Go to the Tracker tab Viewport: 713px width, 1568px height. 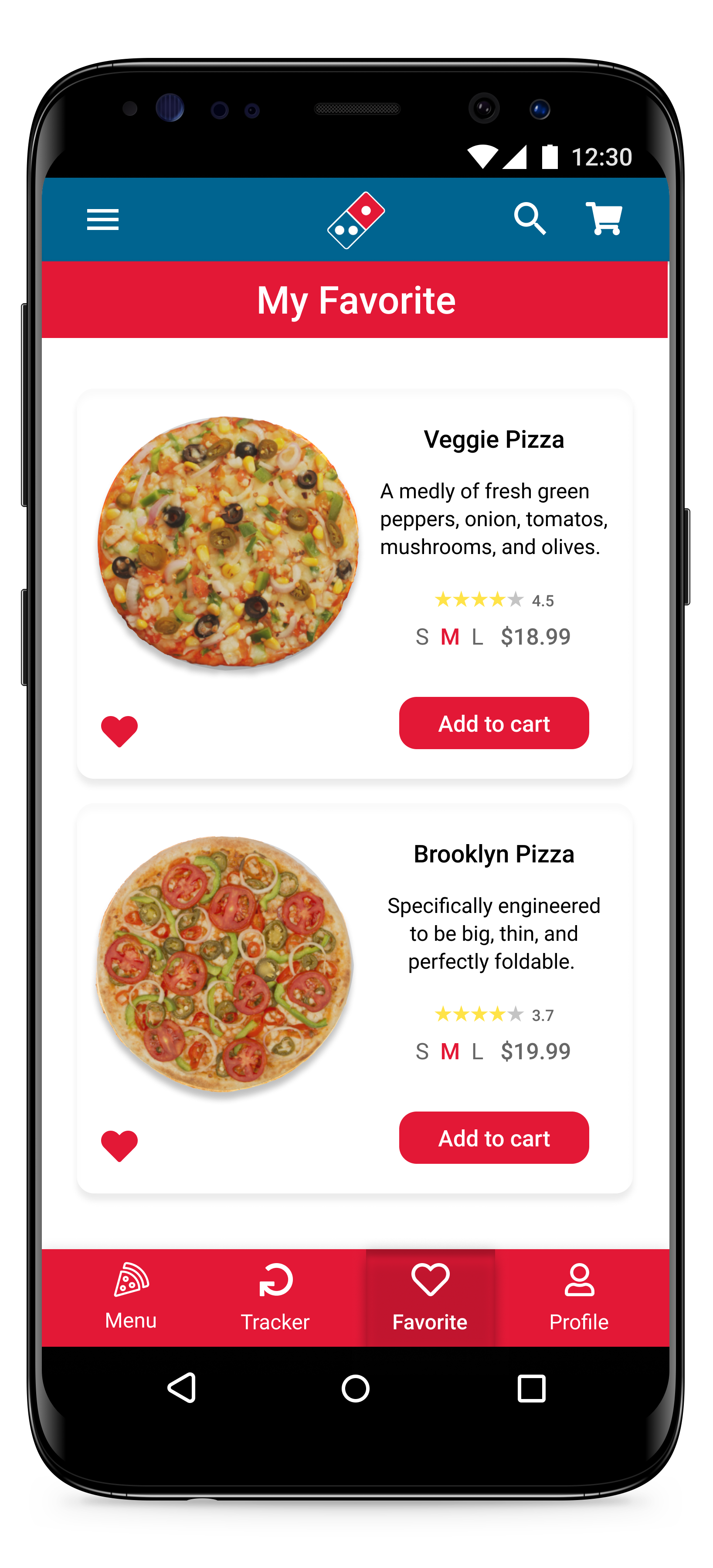pyautogui.click(x=275, y=1297)
